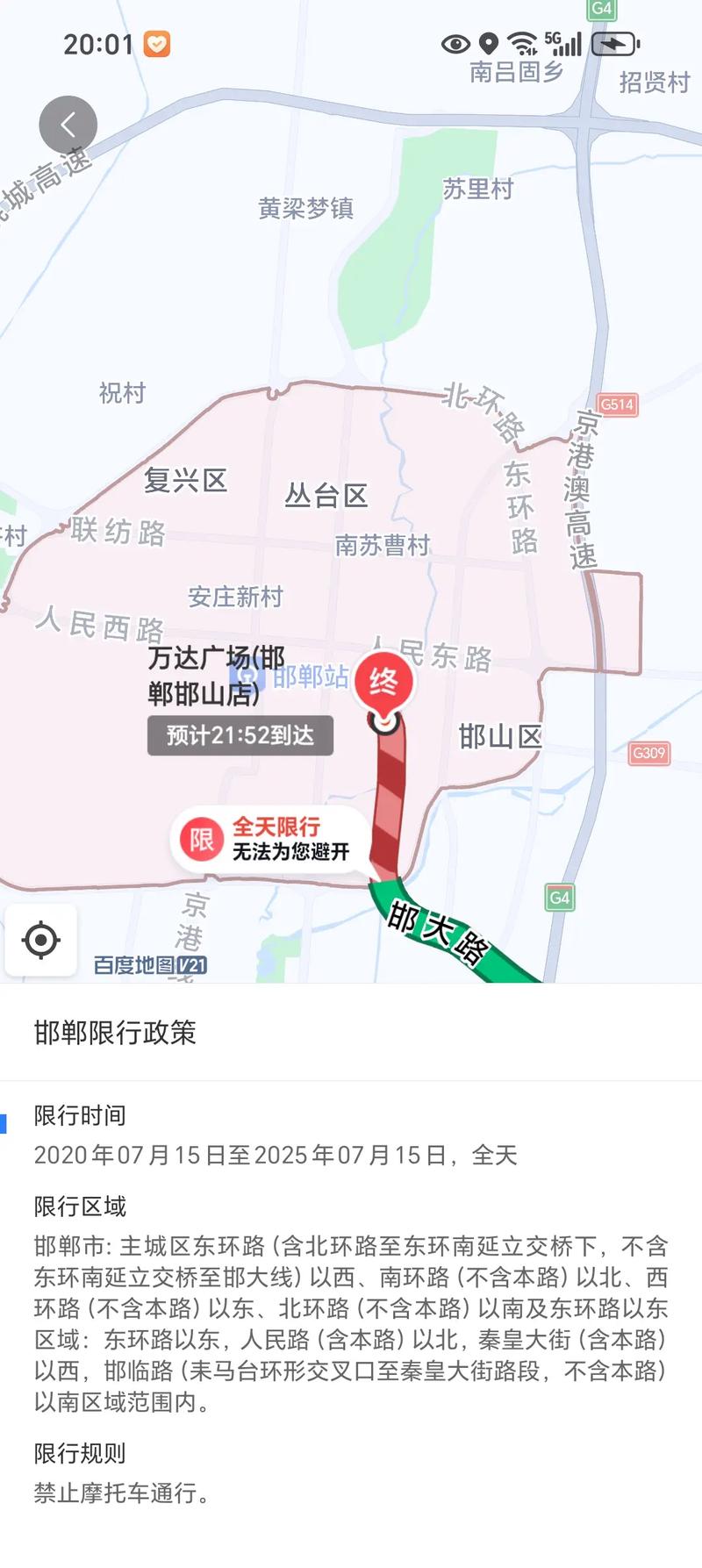Tap the 预计21:52到达 arrival time label
Viewport: 702px width, 1568px height.
click(x=242, y=736)
